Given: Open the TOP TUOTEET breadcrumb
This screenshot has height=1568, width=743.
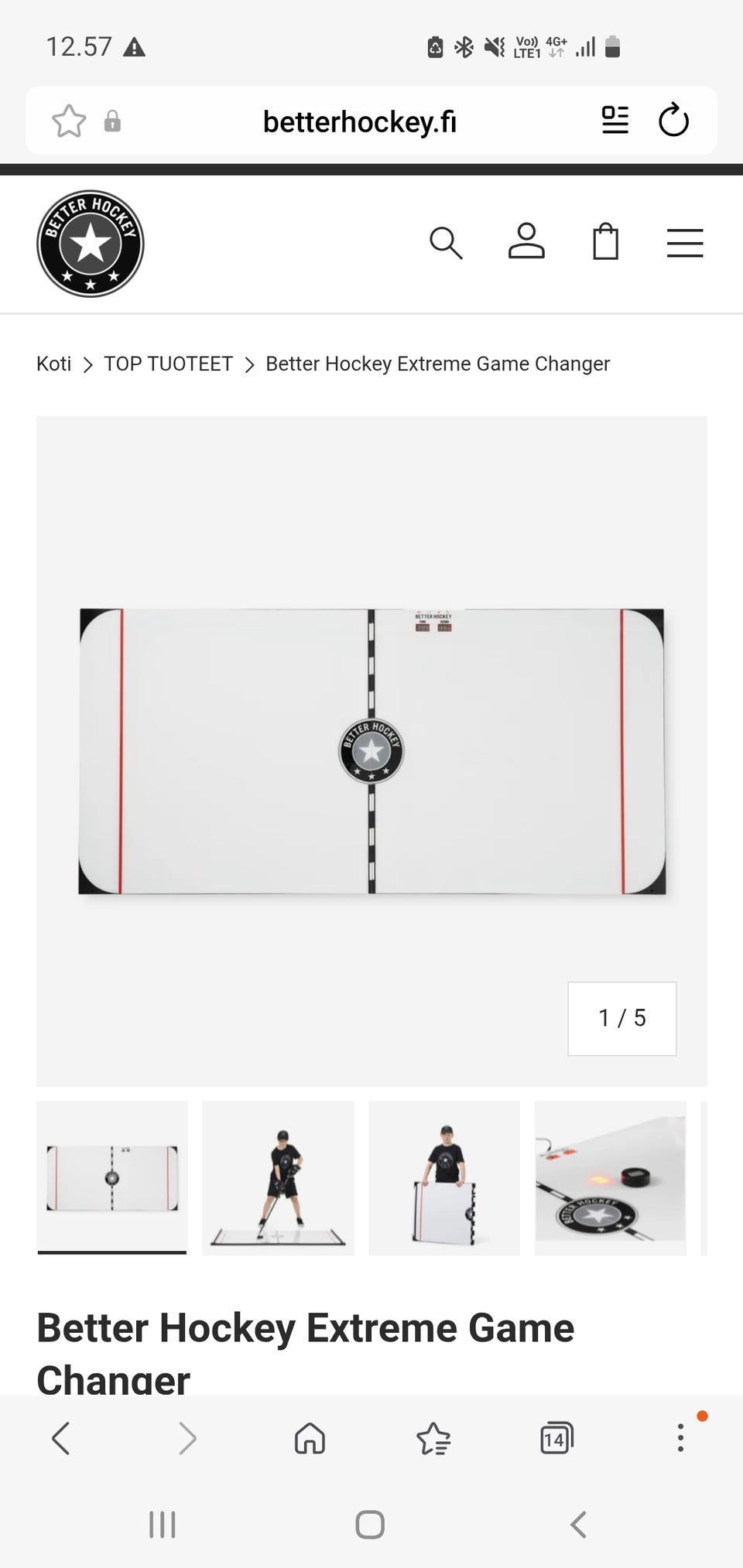Looking at the screenshot, I should tap(168, 364).
